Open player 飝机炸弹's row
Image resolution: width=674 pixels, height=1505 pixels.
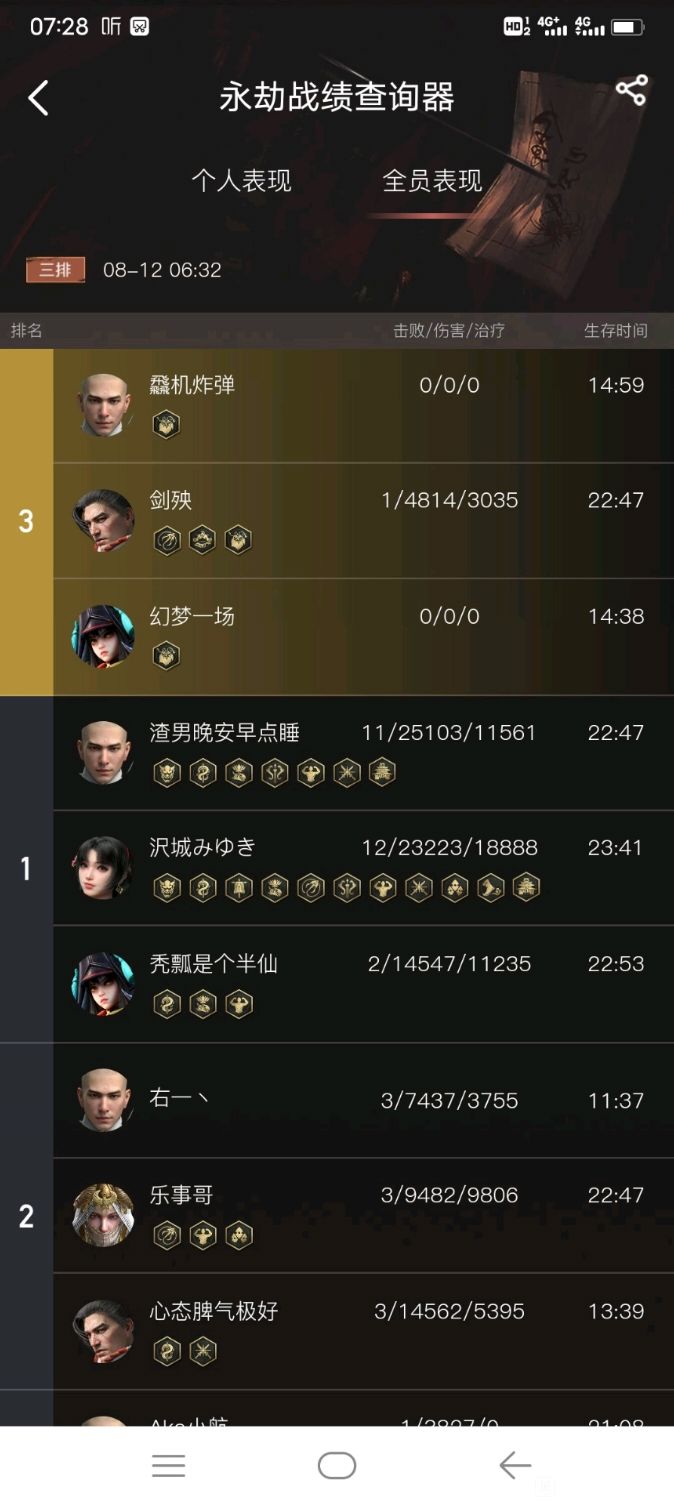click(x=362, y=405)
